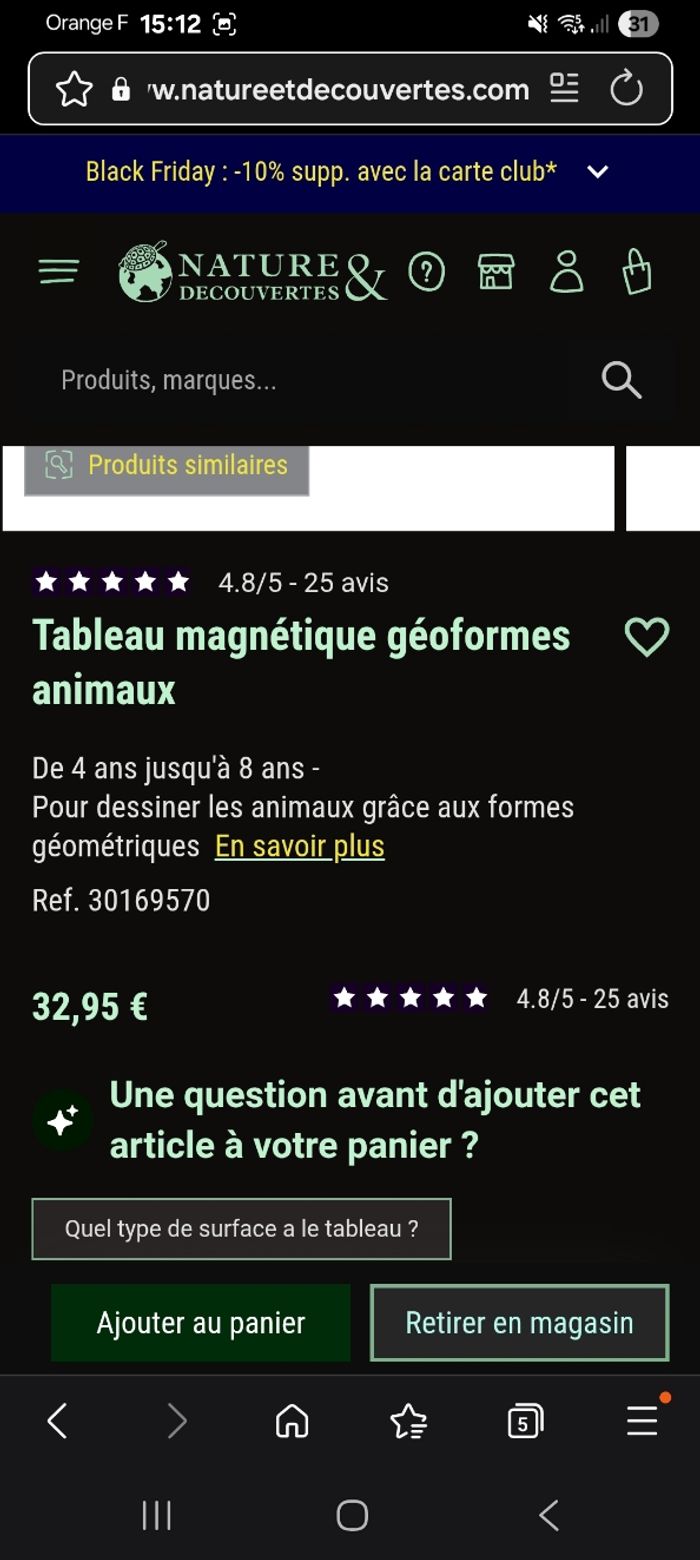Open browser tabs switcher
The height and width of the screenshot is (1560, 700).
coord(525,1420)
